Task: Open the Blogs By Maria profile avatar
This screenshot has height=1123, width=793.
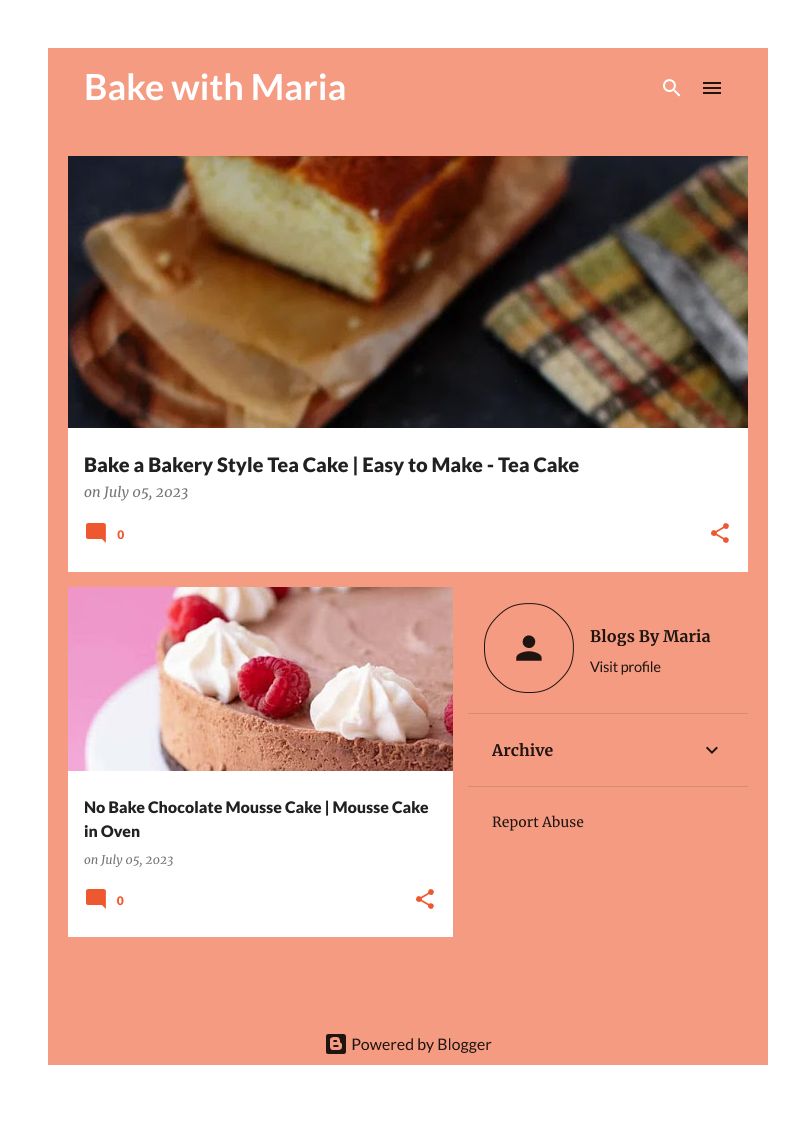Action: tap(529, 647)
